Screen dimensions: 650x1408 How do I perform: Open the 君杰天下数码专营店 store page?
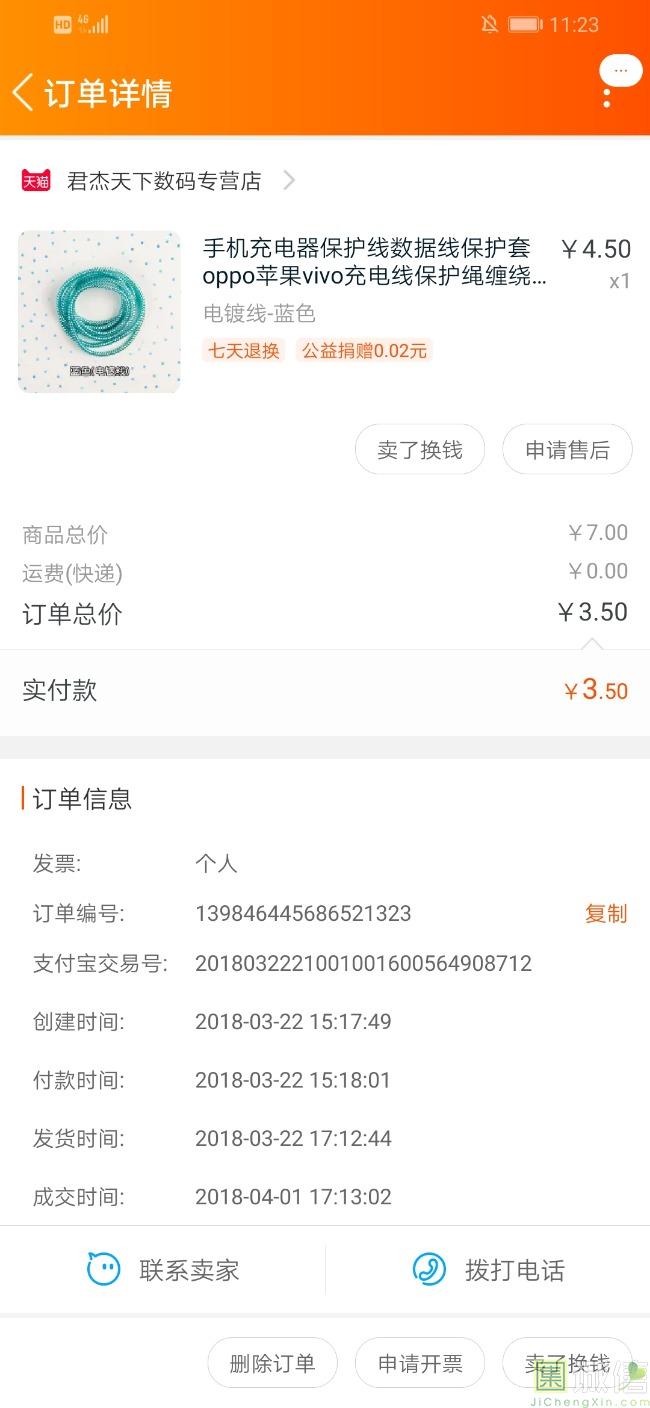[164, 181]
